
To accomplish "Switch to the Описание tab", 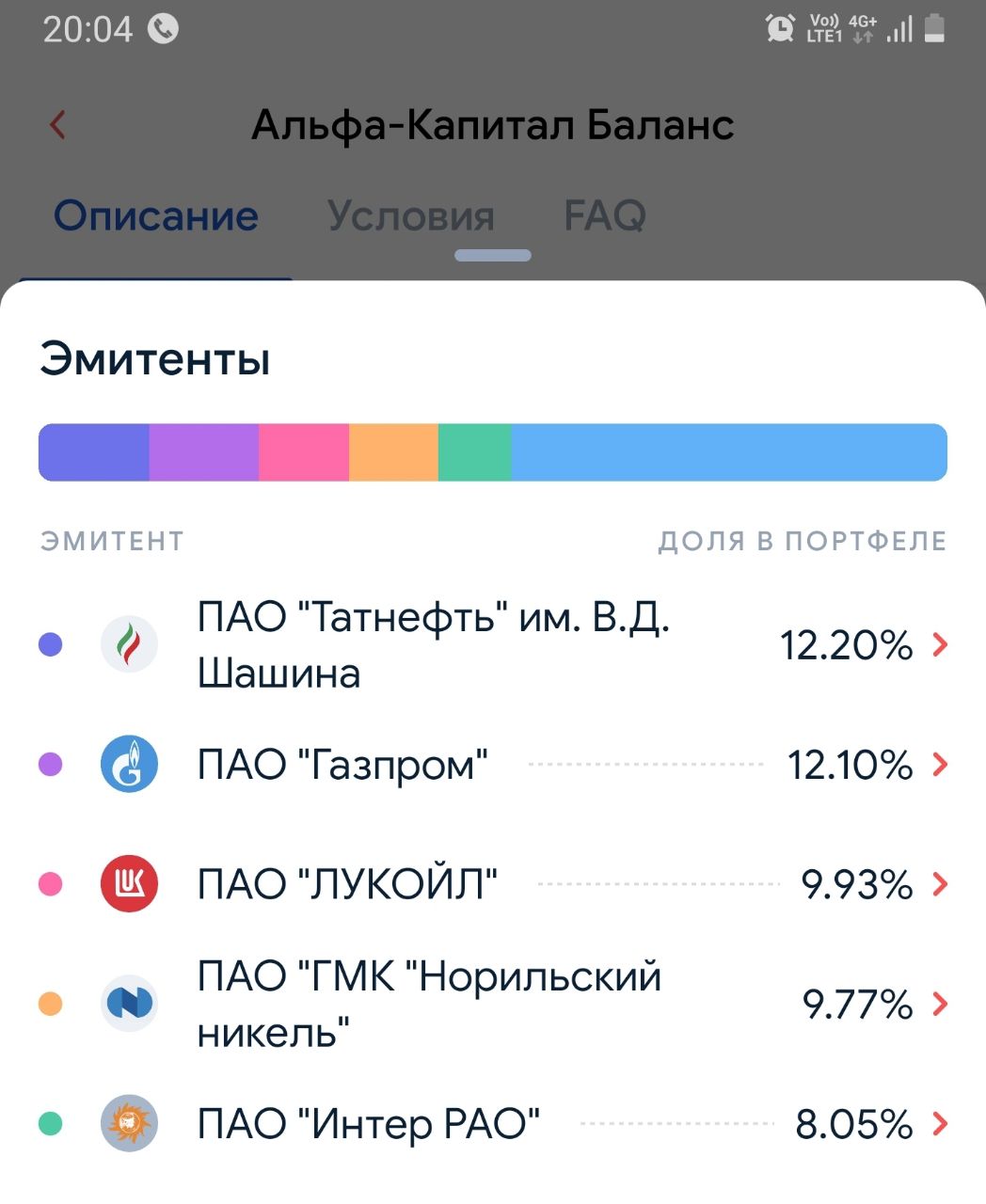I will tap(156, 216).
